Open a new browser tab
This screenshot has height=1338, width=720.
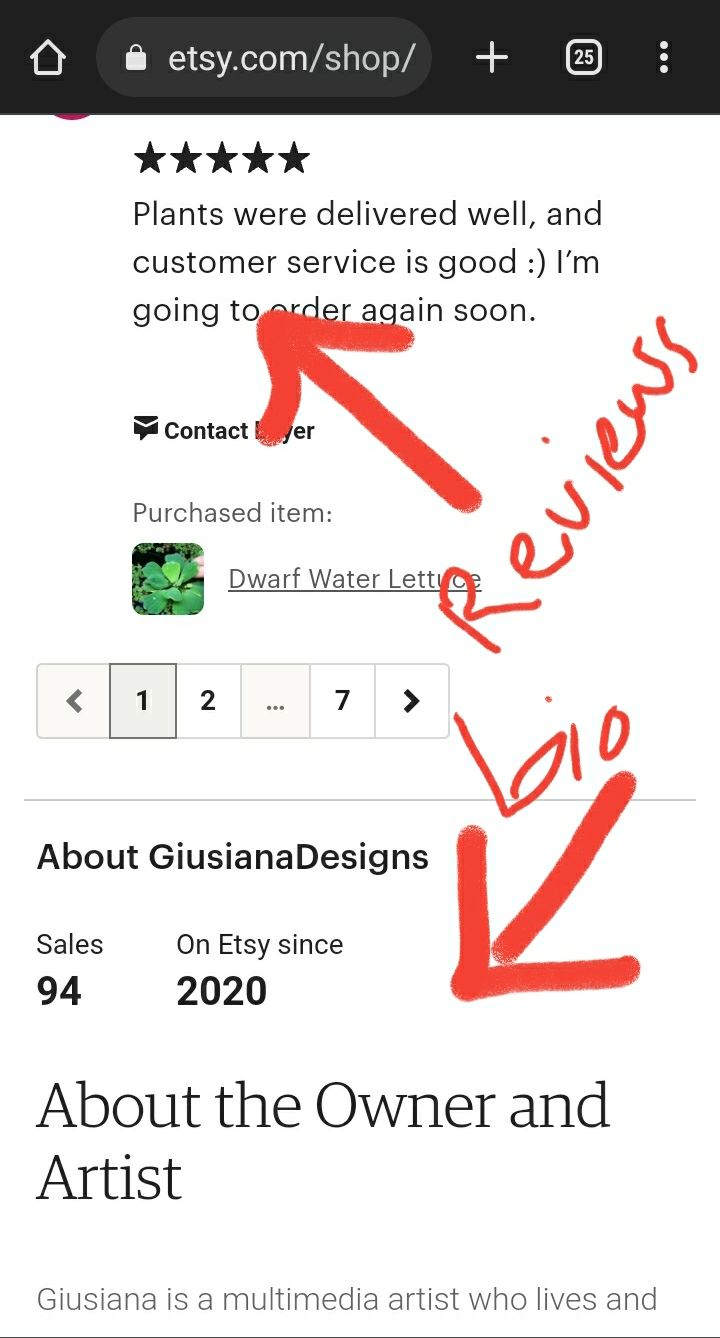tap(491, 58)
